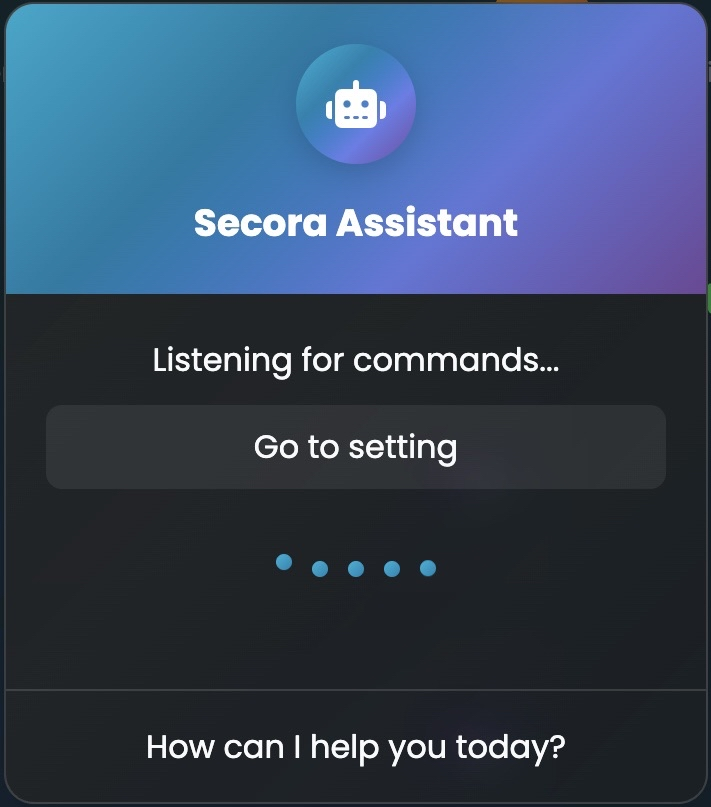Tap the Go to setting command

click(x=355, y=447)
